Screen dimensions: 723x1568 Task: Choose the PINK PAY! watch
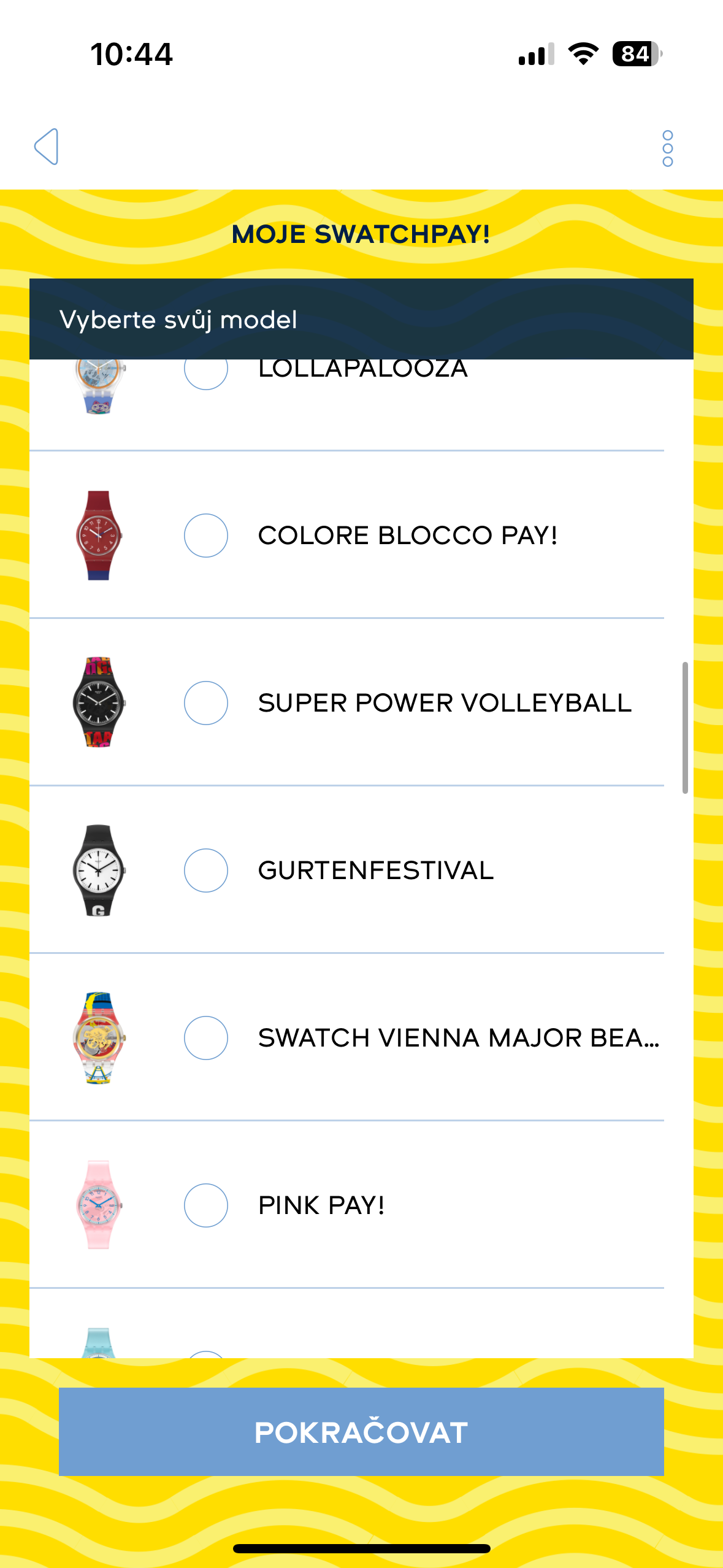[x=206, y=1205]
